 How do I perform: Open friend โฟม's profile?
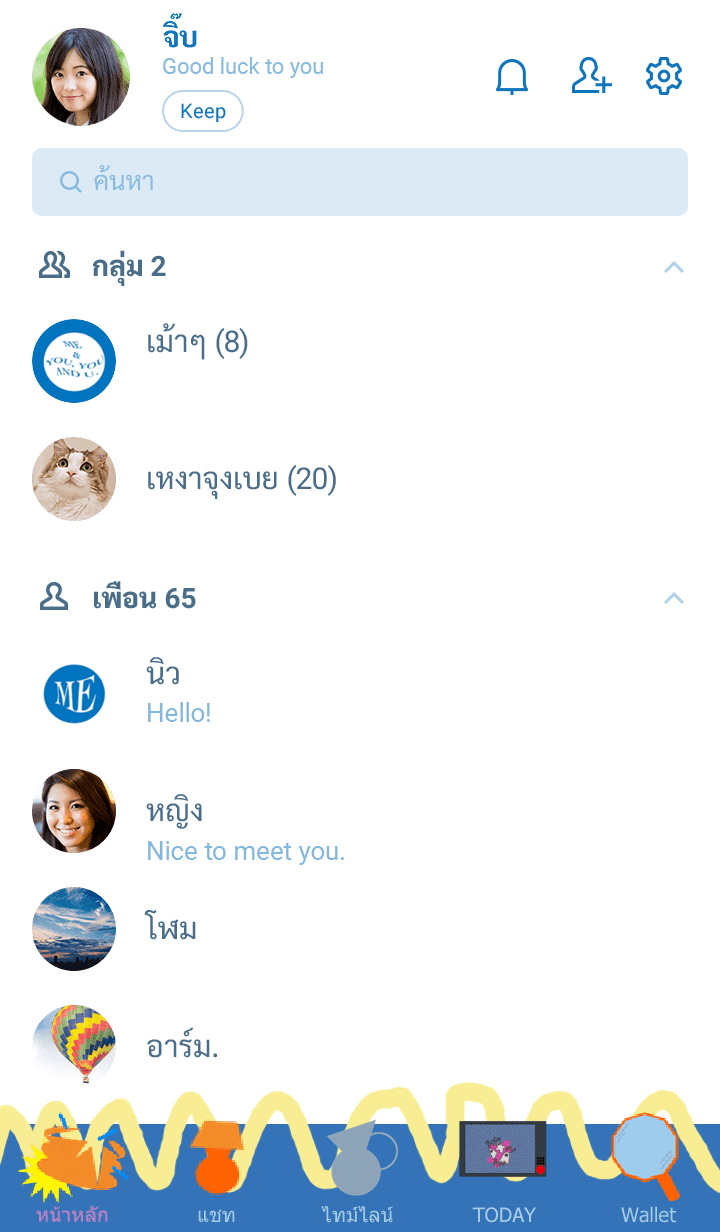click(x=171, y=929)
